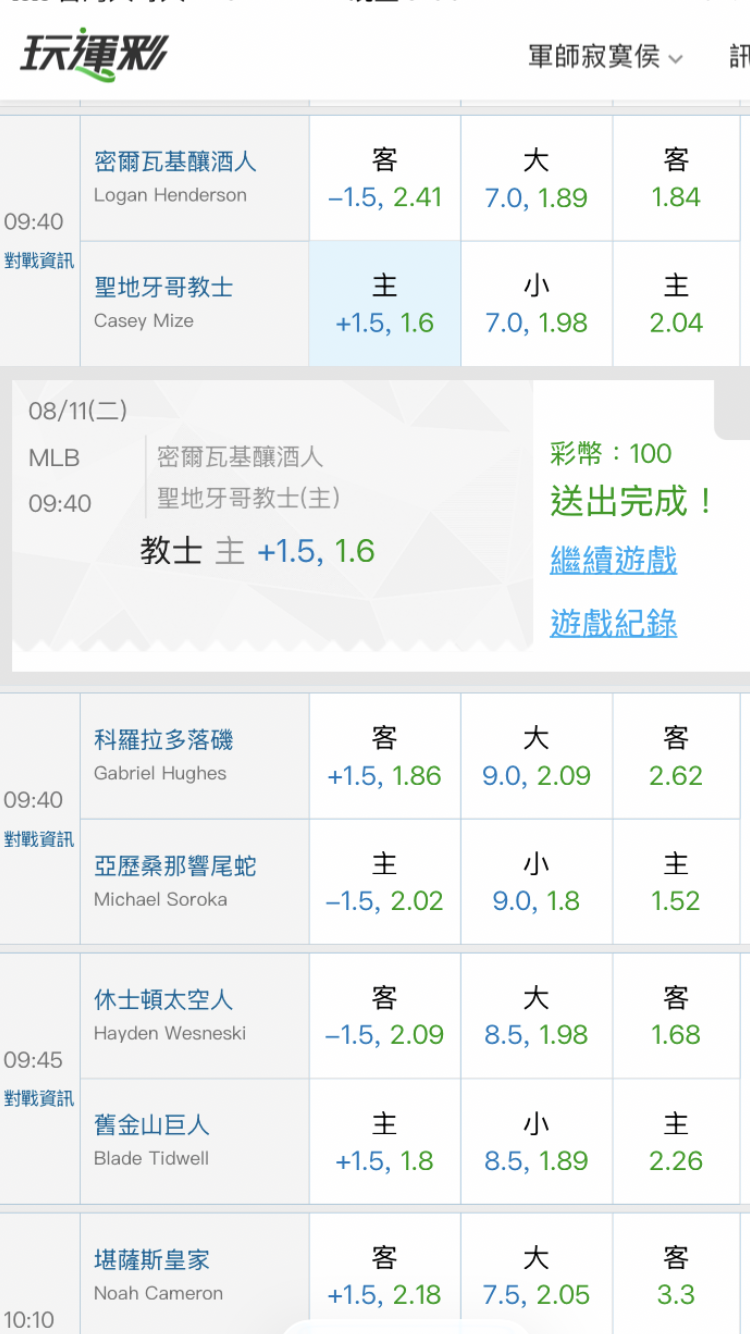
Task: Open 休士頓太空人 team link
Action: pos(164,1000)
